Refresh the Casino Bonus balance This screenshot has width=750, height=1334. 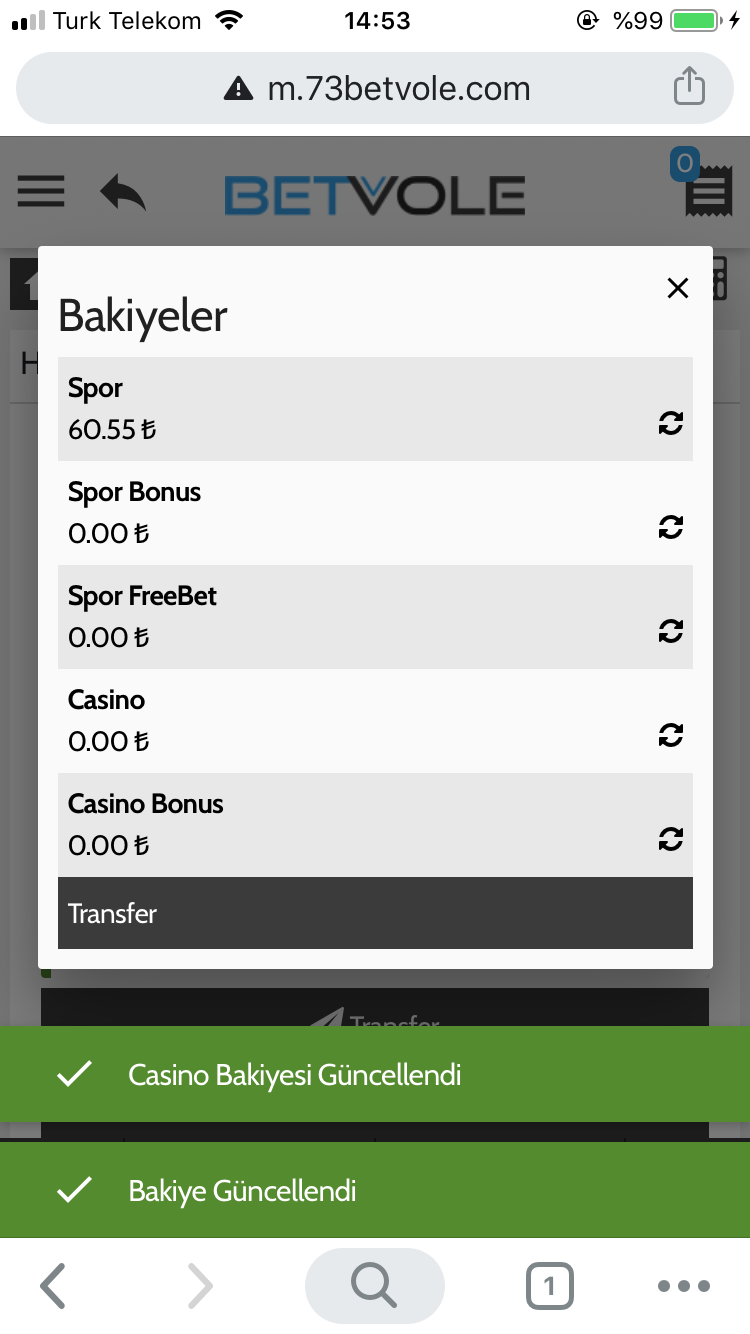click(671, 839)
